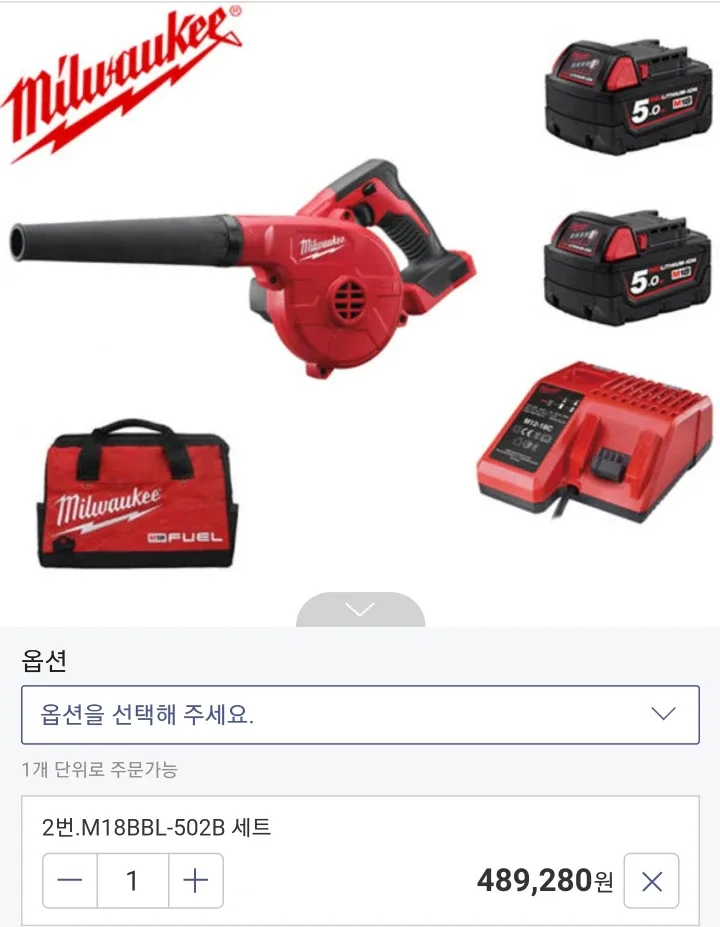
Task: Decrease quantity using the minus button
Action: coord(68,881)
